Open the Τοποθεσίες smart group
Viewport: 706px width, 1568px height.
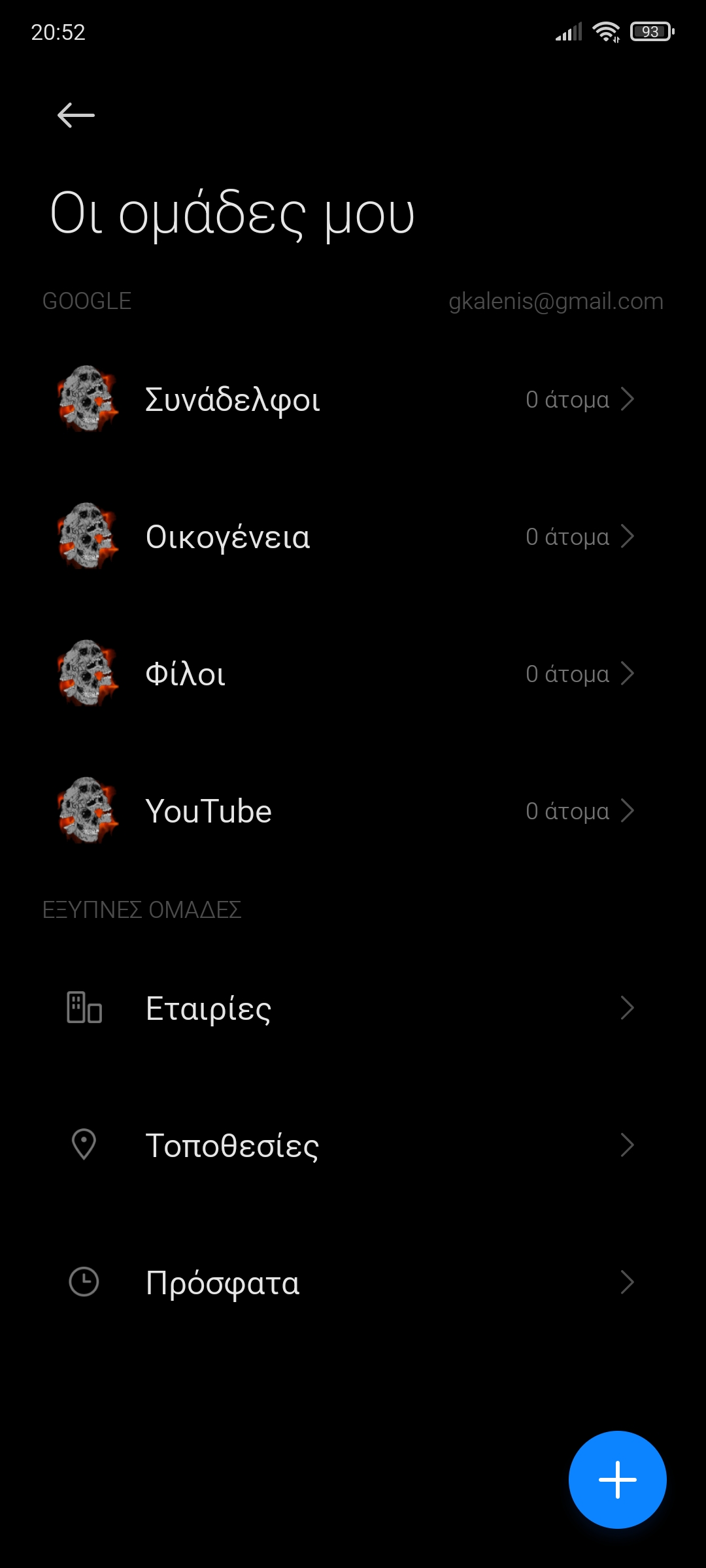point(353,1145)
